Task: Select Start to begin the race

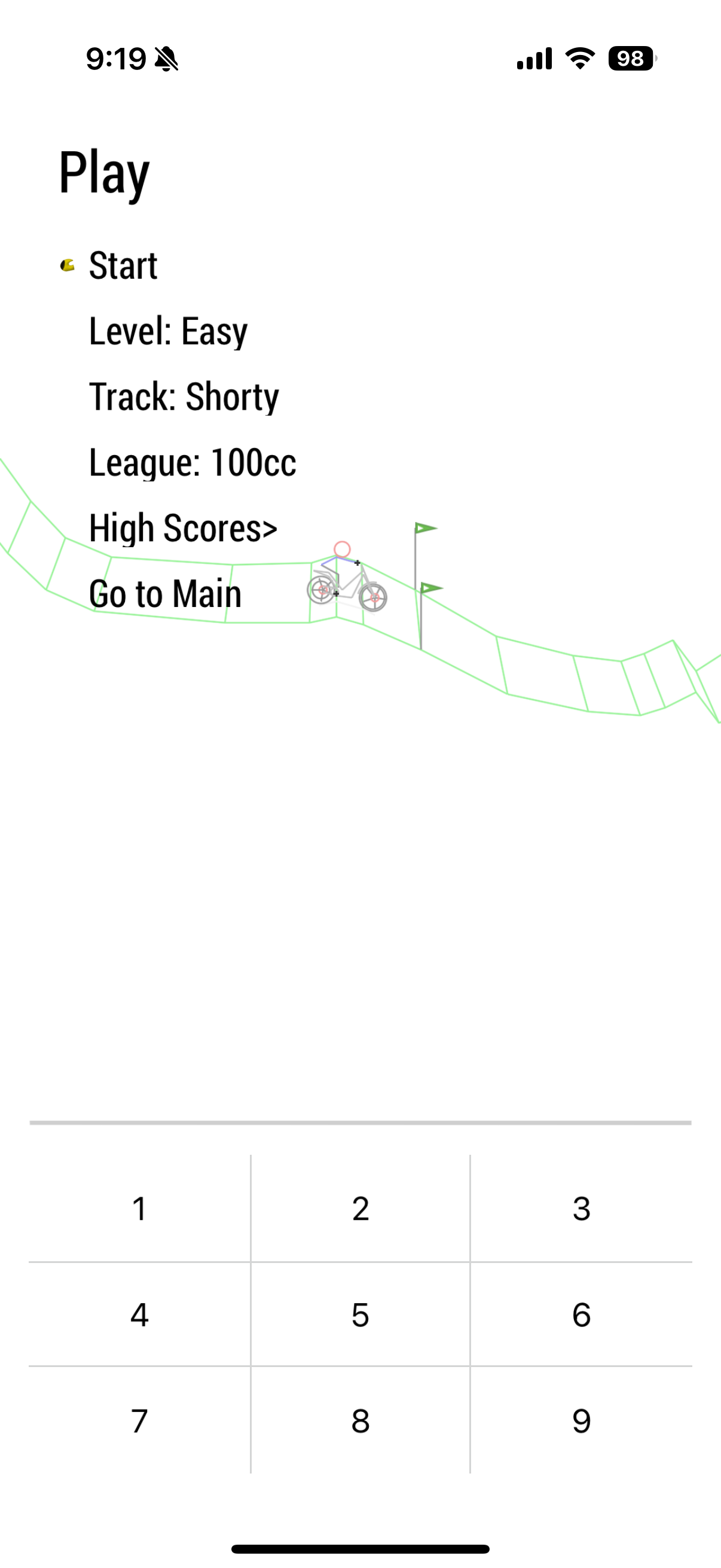Action: click(x=123, y=266)
